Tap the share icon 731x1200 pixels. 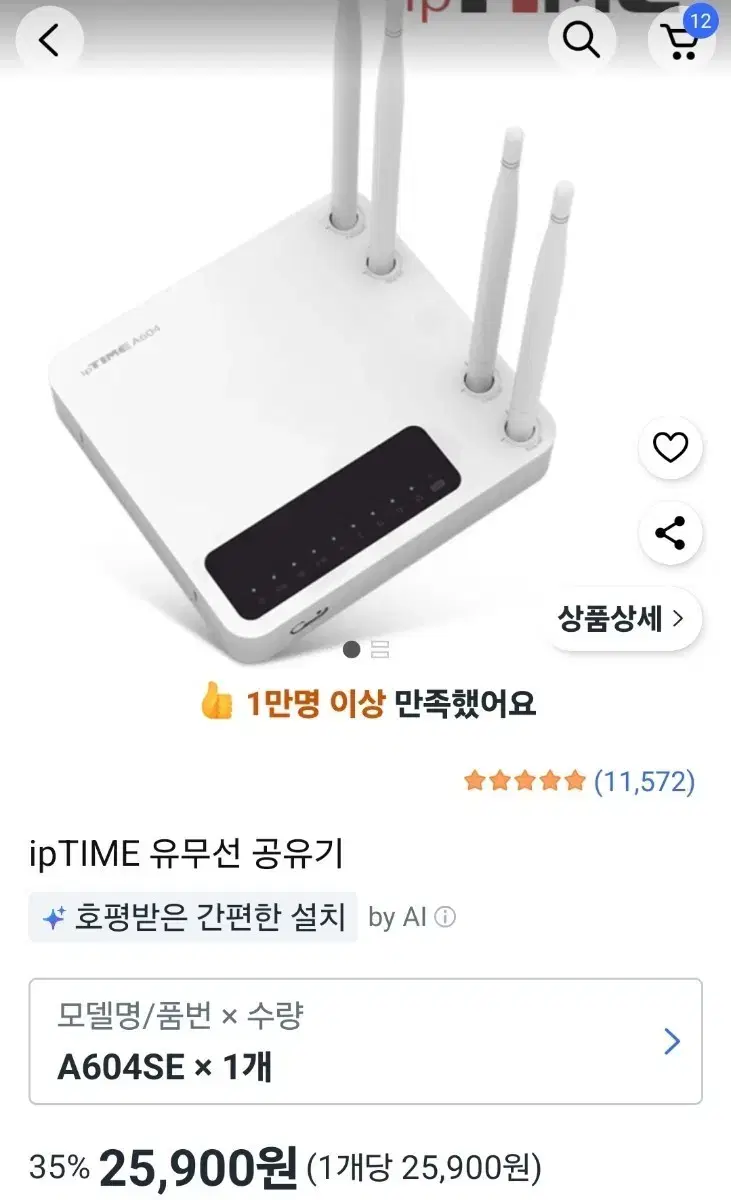670,533
